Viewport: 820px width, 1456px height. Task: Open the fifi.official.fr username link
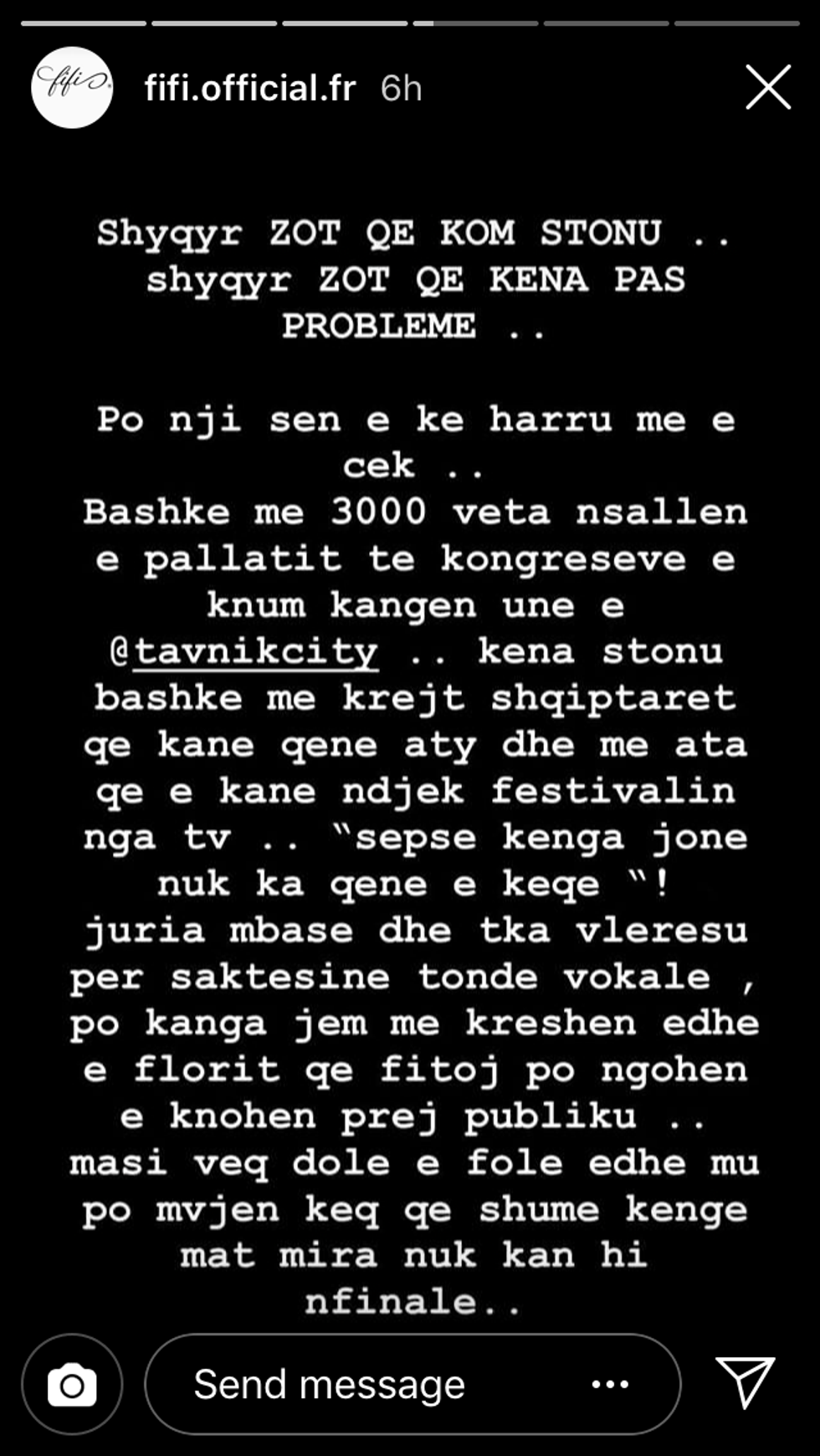[x=250, y=89]
